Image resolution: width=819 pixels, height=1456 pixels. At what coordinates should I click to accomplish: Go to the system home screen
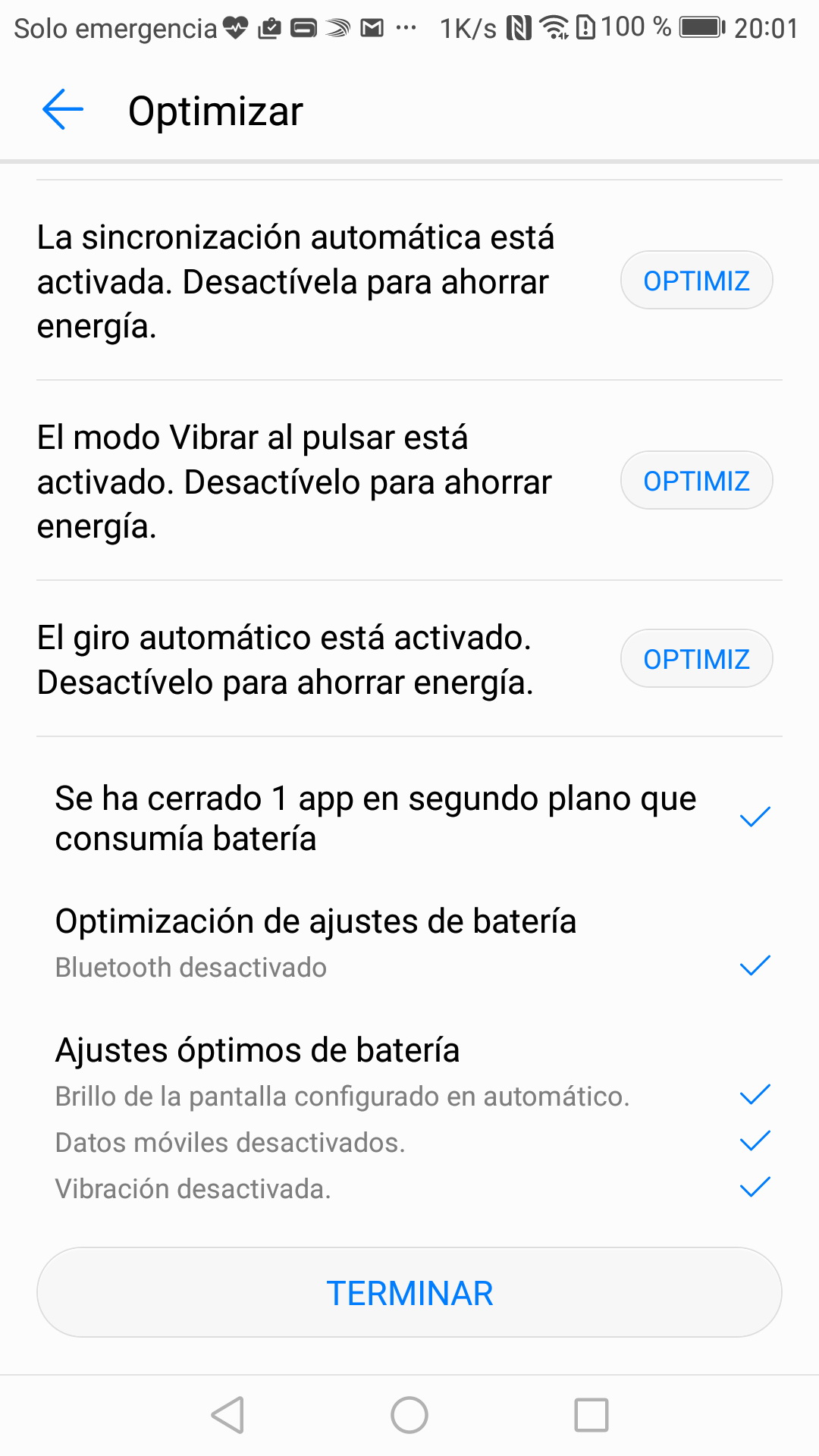pos(409,1415)
